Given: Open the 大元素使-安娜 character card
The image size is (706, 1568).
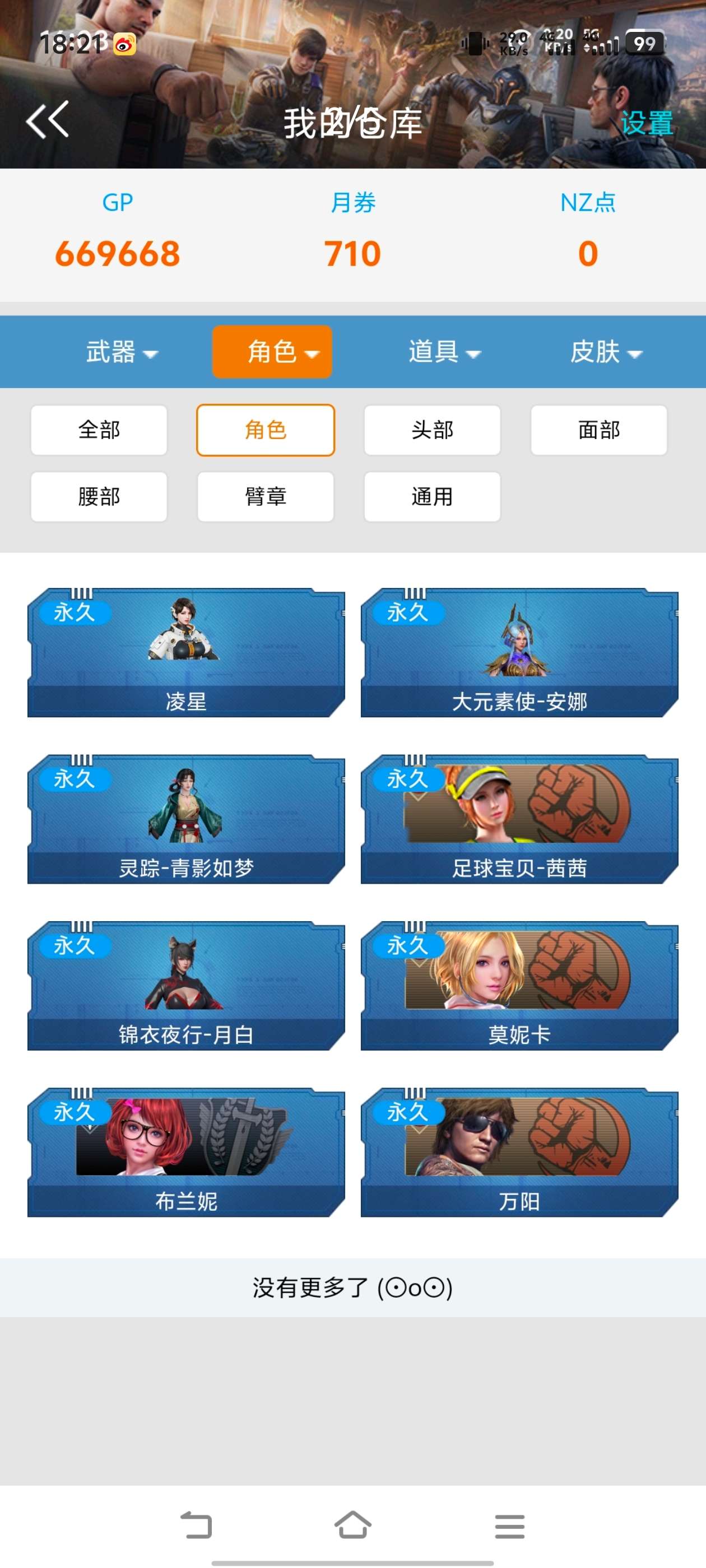Looking at the screenshot, I should point(519,652).
